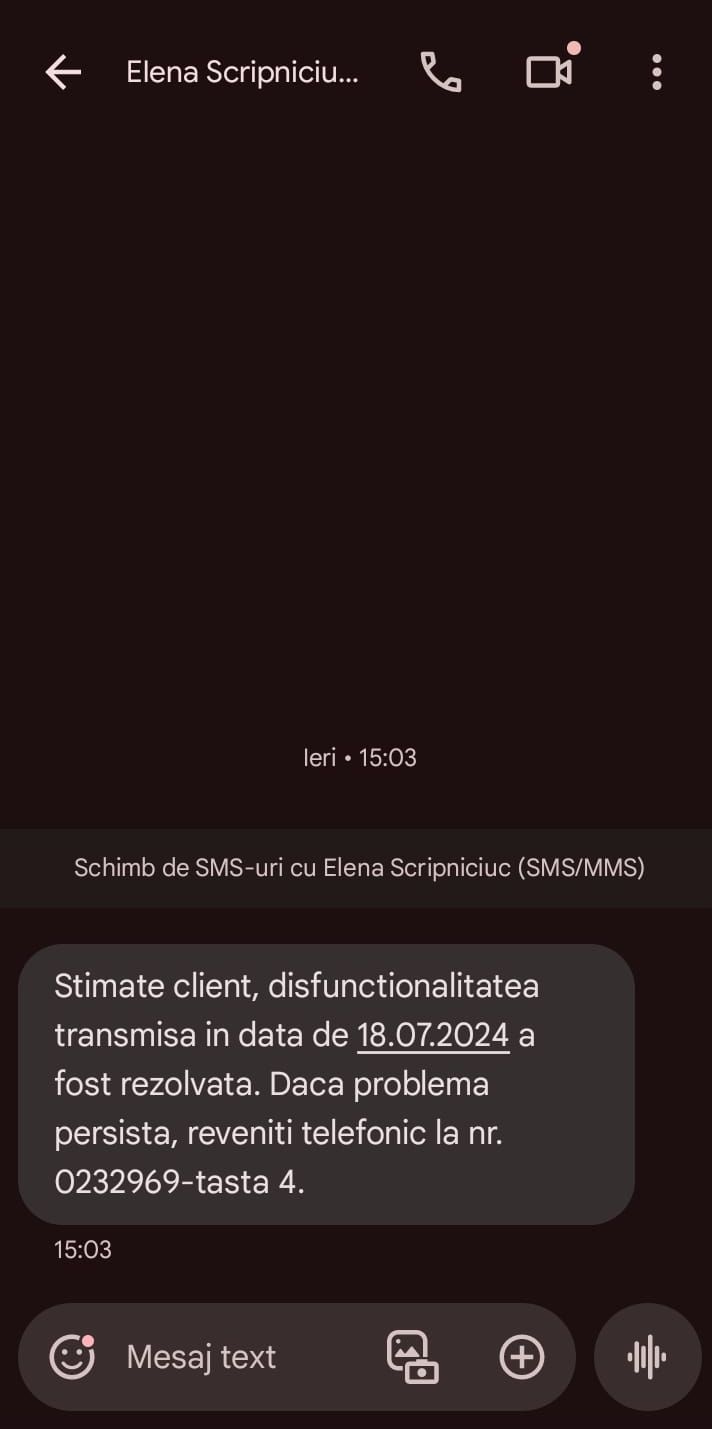This screenshot has height=1429, width=712.
Task: Open Elena Scripniciuc contact details
Action: click(242, 72)
